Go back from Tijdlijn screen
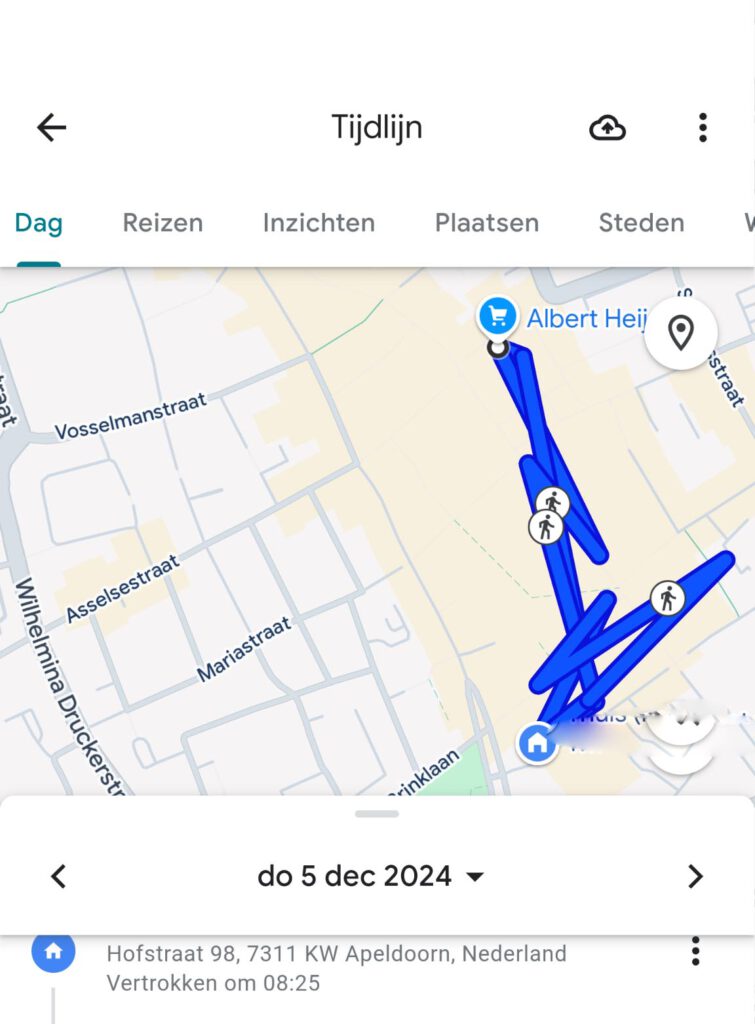The image size is (755, 1024). click(51, 127)
